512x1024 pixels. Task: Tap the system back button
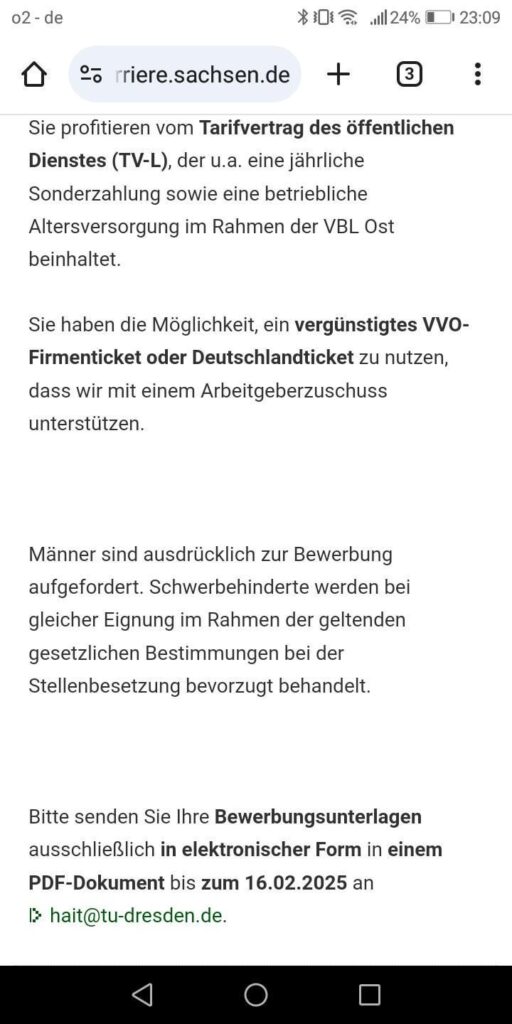[x=142, y=995]
